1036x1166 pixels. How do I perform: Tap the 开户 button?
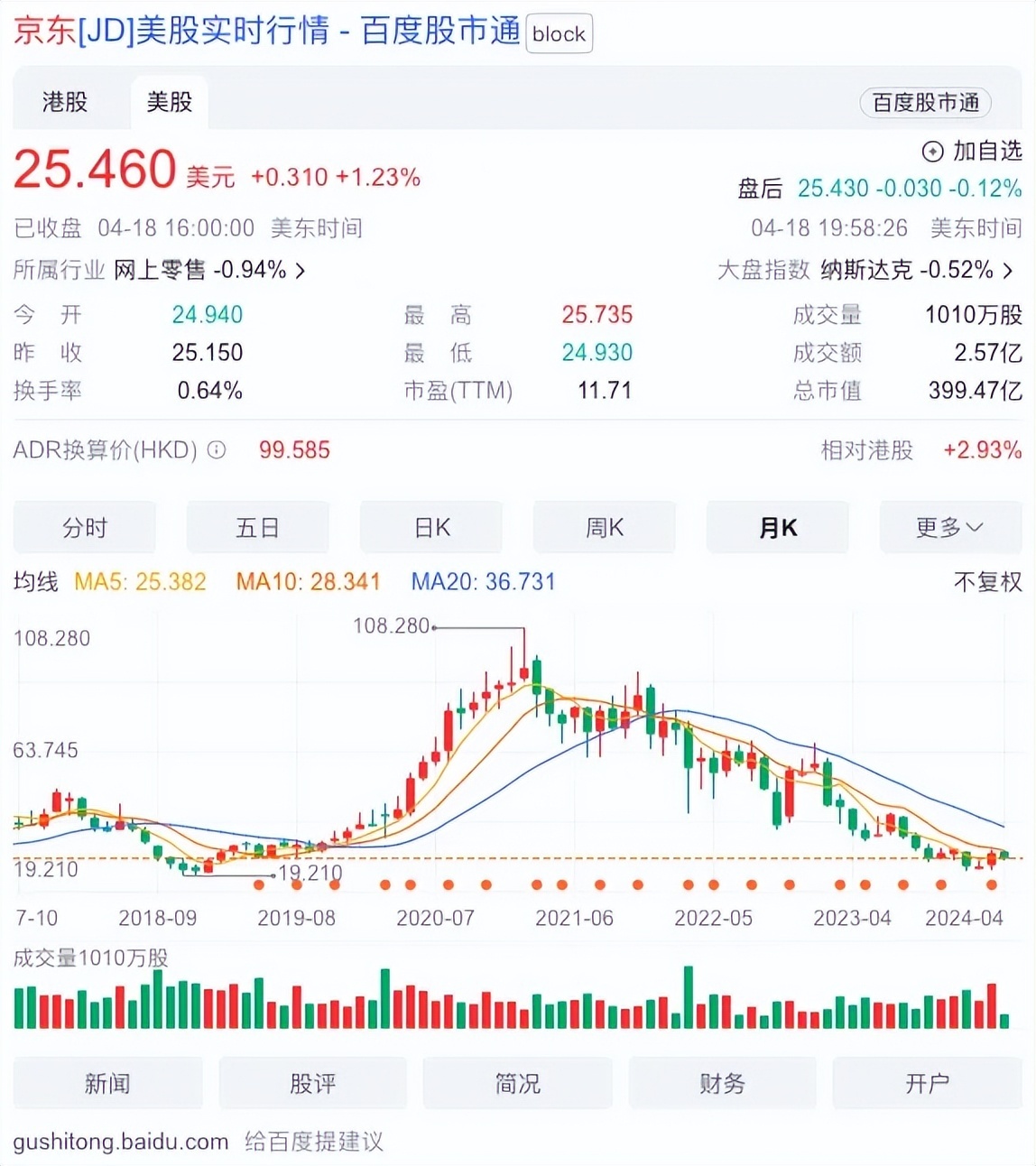(x=928, y=1083)
